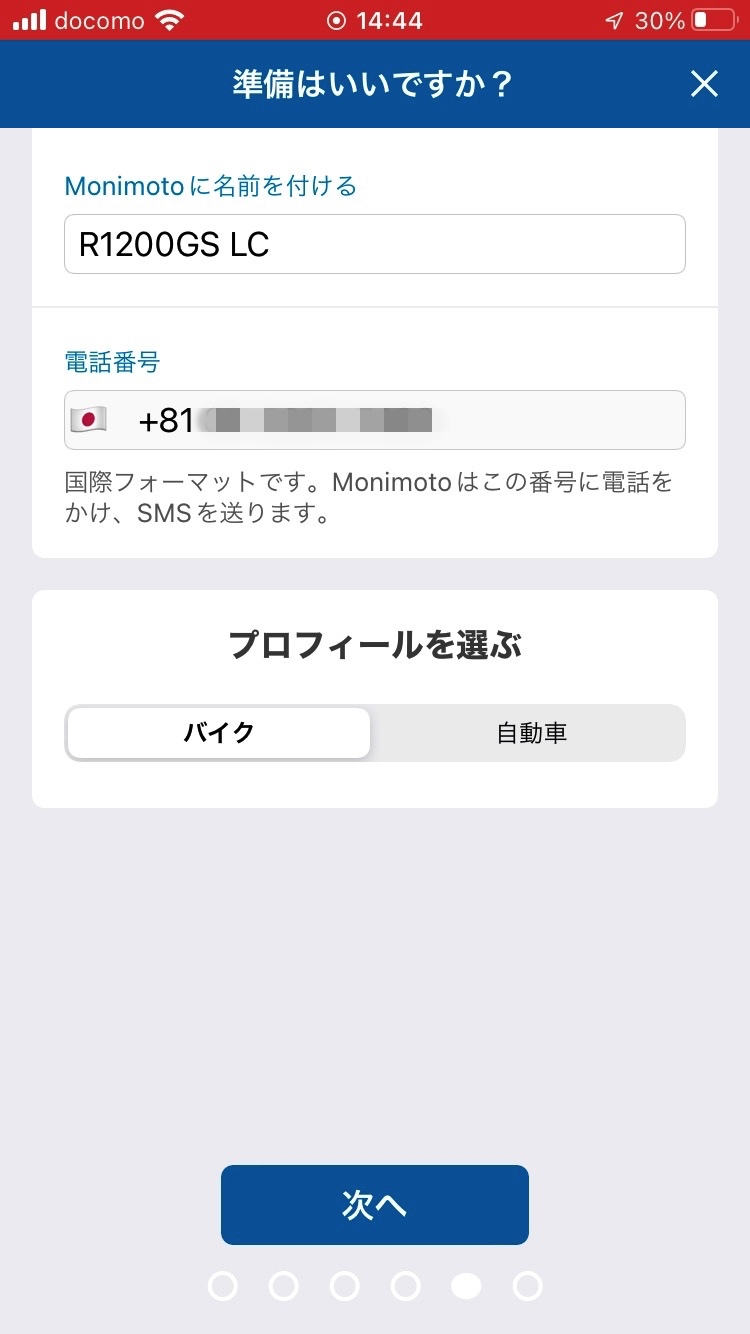Switch profile to 自動車
This screenshot has width=750, height=1334.
[x=531, y=733]
